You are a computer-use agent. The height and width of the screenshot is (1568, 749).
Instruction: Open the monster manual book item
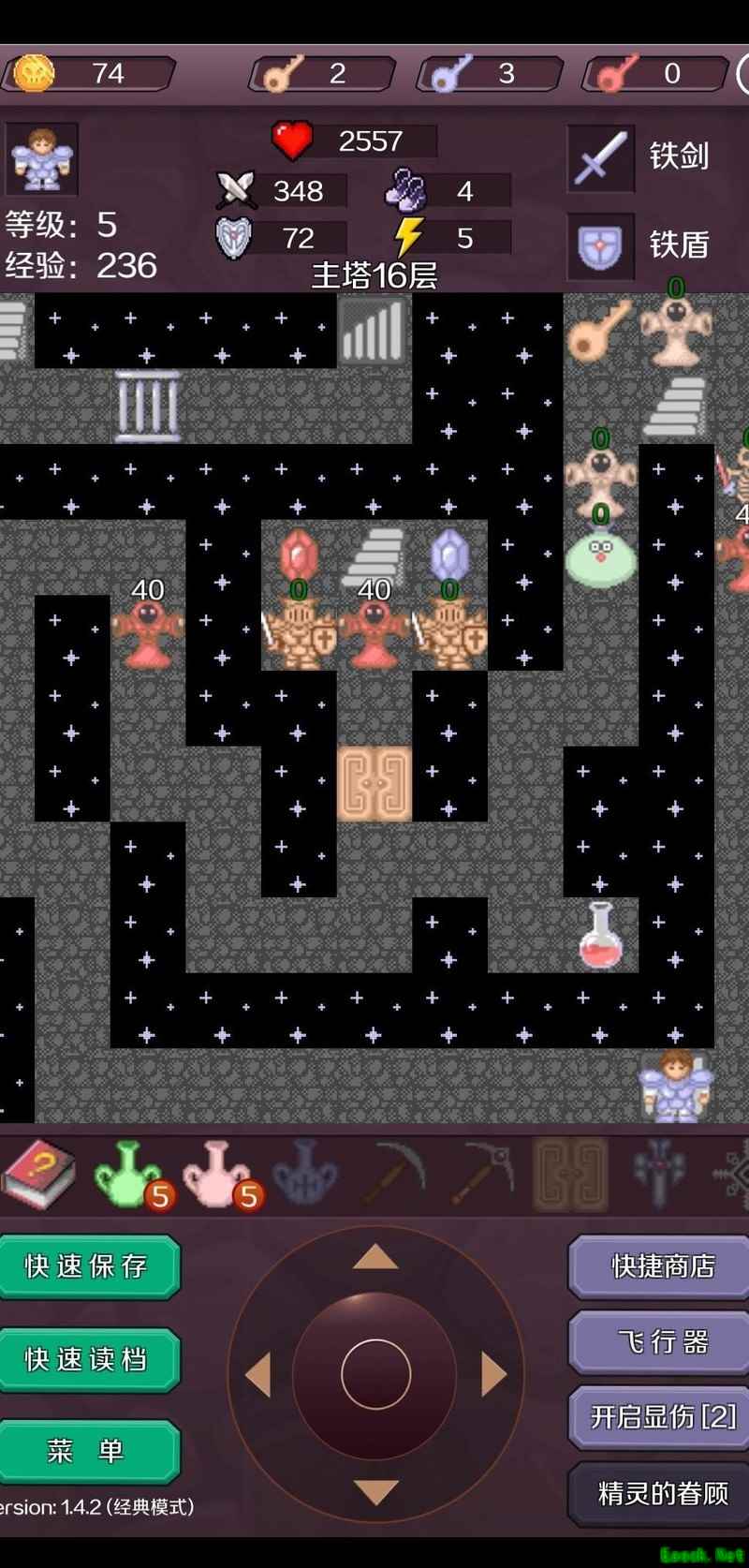pos(39,1172)
